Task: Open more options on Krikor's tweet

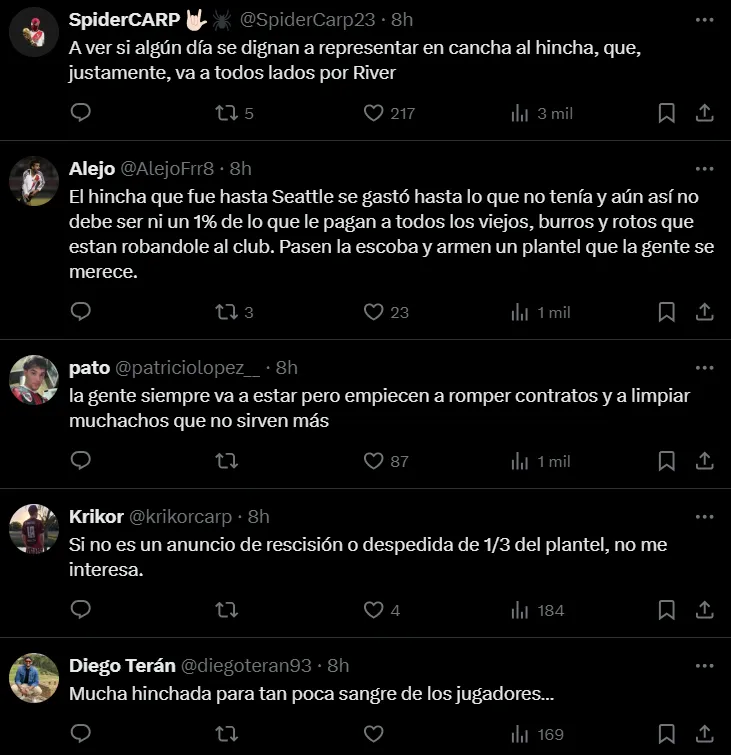Action: pyautogui.click(x=704, y=517)
